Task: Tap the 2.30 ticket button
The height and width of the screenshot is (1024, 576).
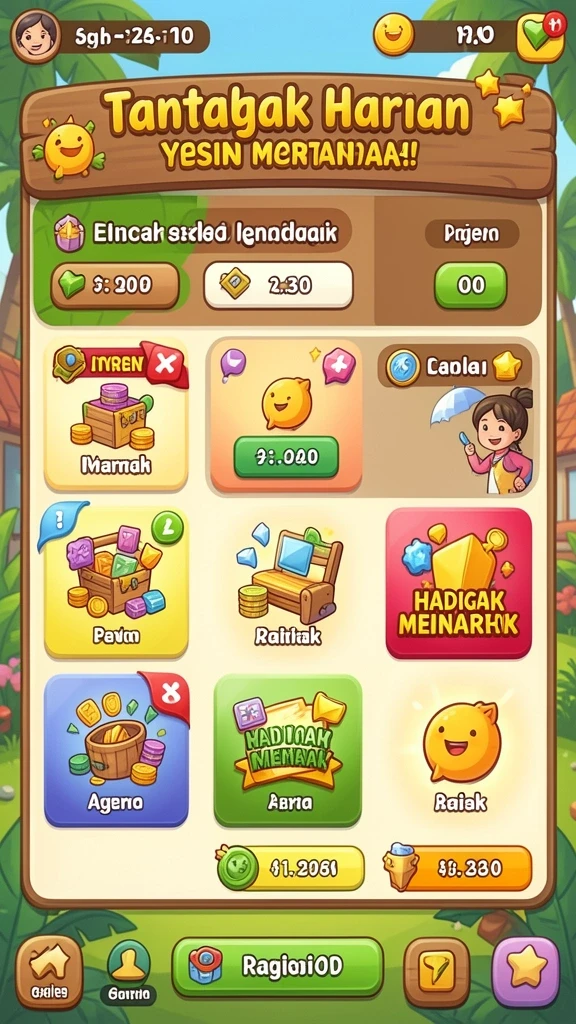Action: (x=278, y=285)
